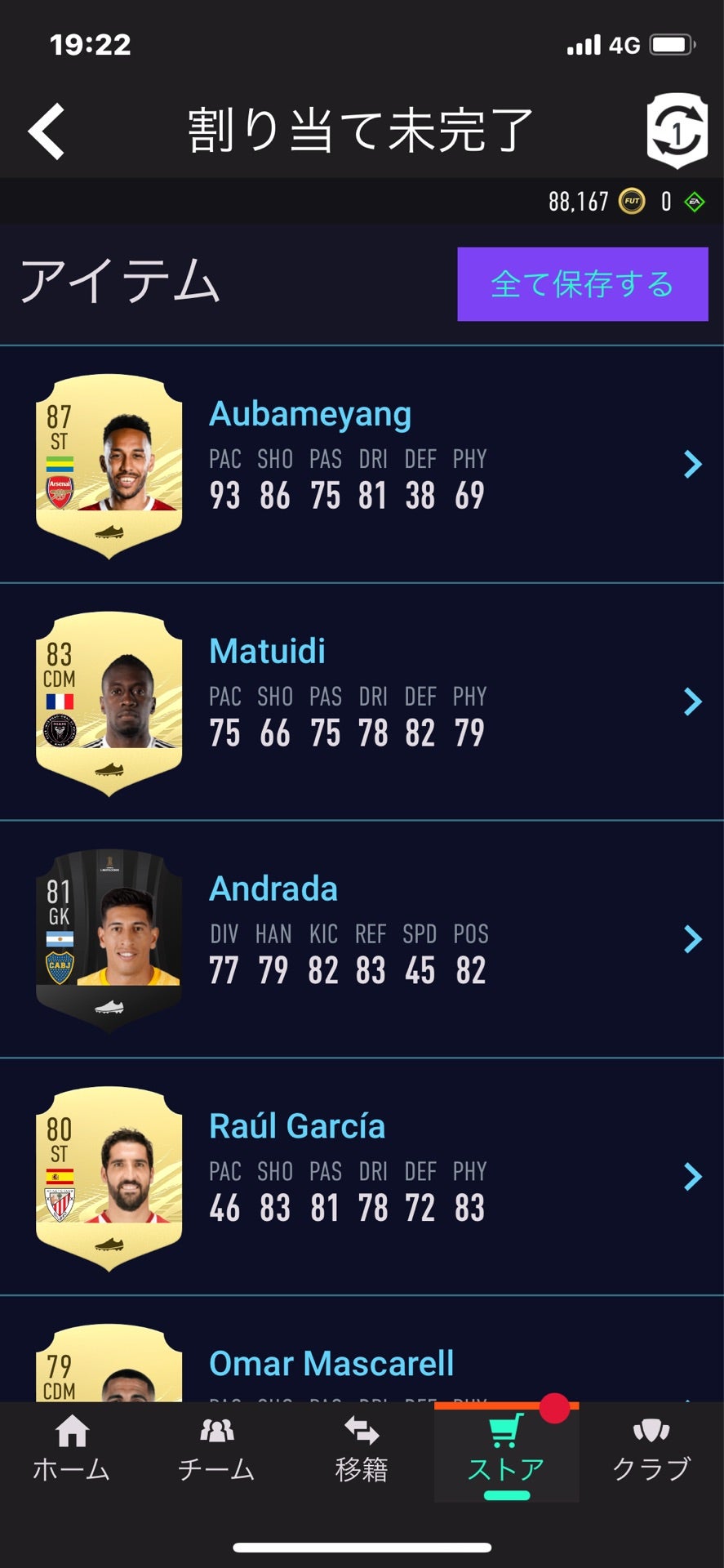Go to the クラブ club tab
724x1568 pixels.
coord(651,1450)
